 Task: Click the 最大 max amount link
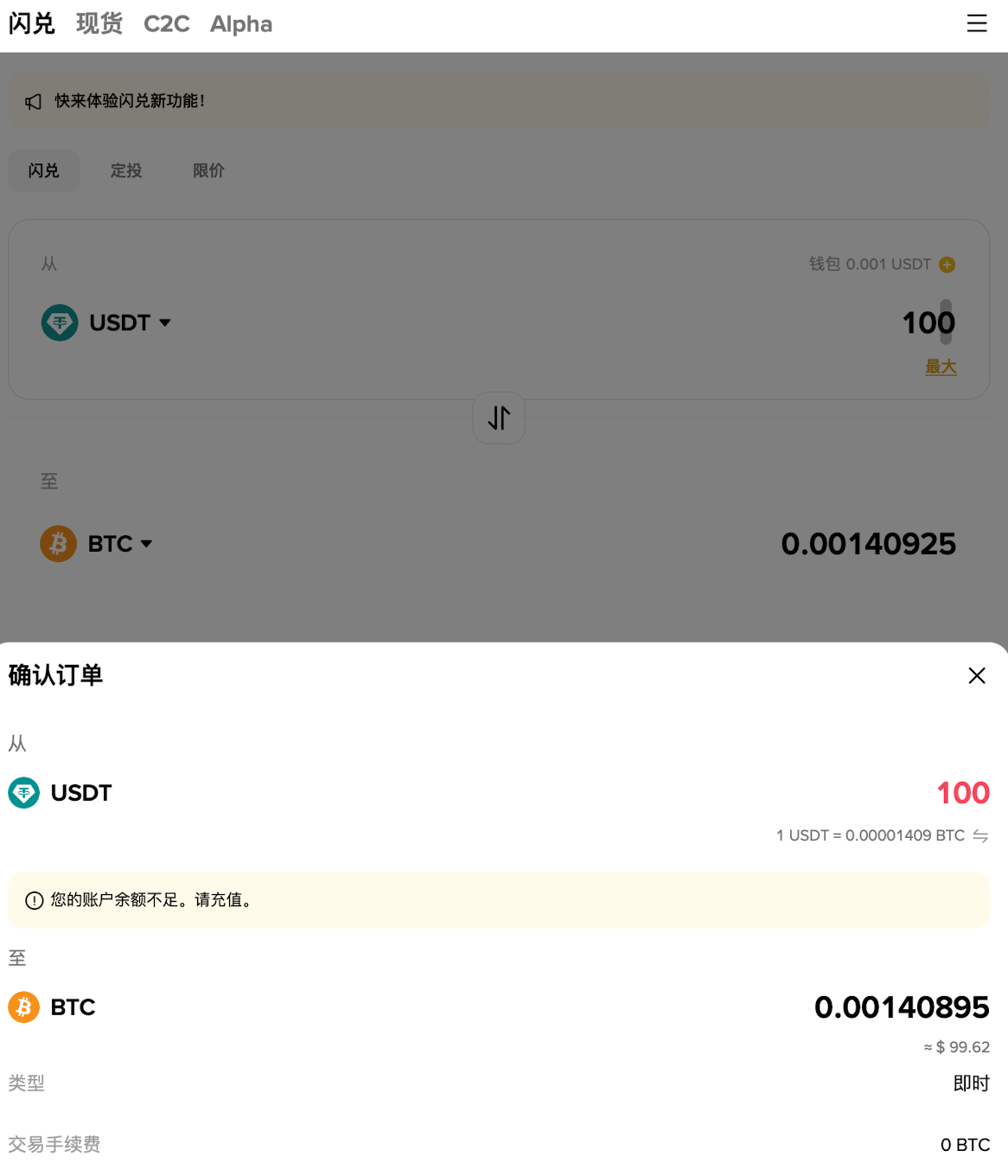[941, 367]
